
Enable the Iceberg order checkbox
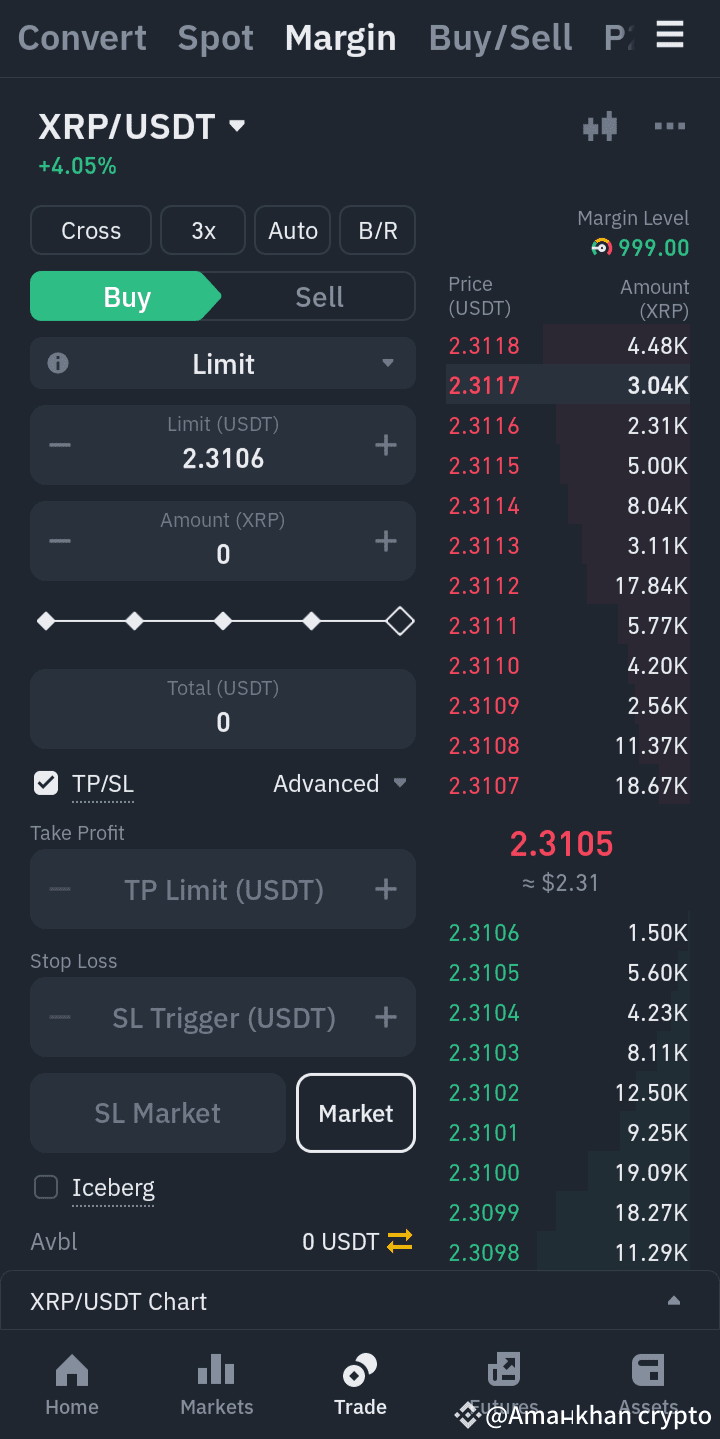[x=45, y=1187]
